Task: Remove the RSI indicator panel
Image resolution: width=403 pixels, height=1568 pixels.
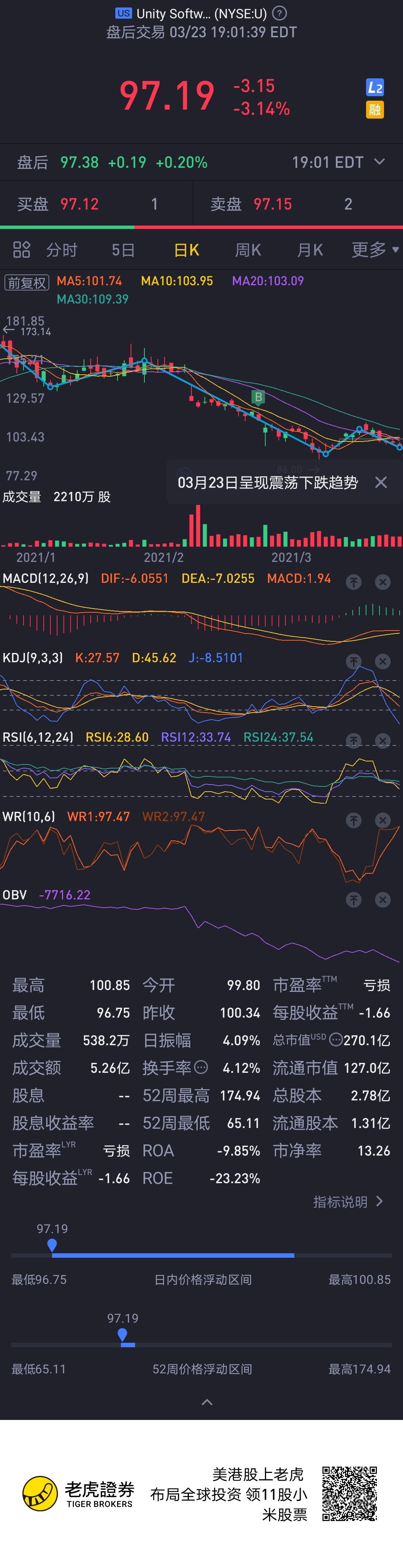Action: click(383, 741)
